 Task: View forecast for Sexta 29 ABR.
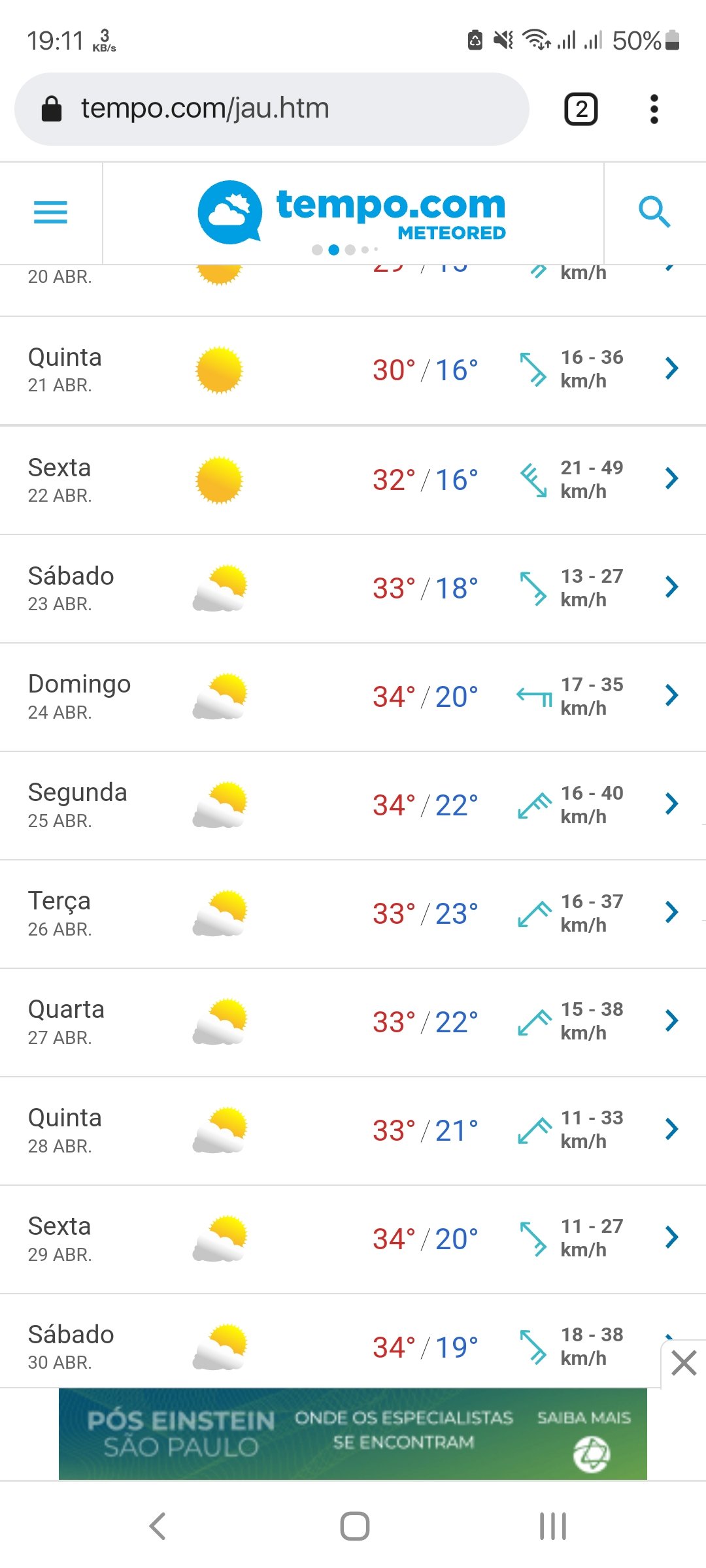[x=353, y=1239]
